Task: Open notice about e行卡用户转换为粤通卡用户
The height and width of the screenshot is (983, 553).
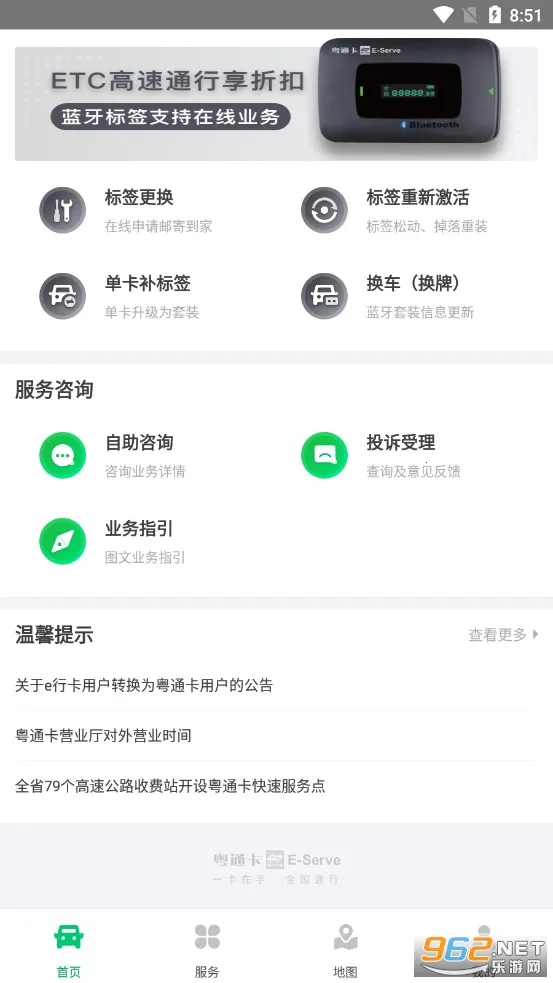Action: (x=276, y=685)
